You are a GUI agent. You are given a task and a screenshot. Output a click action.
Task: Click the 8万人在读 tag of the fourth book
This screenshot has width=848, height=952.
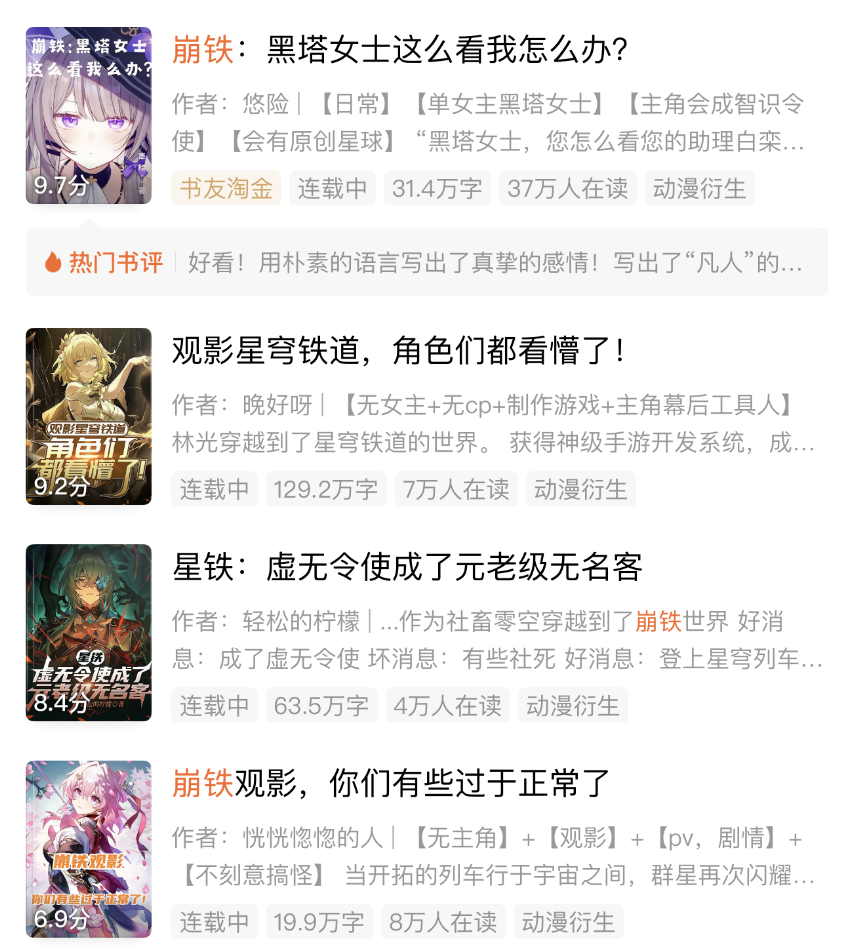[x=442, y=921]
